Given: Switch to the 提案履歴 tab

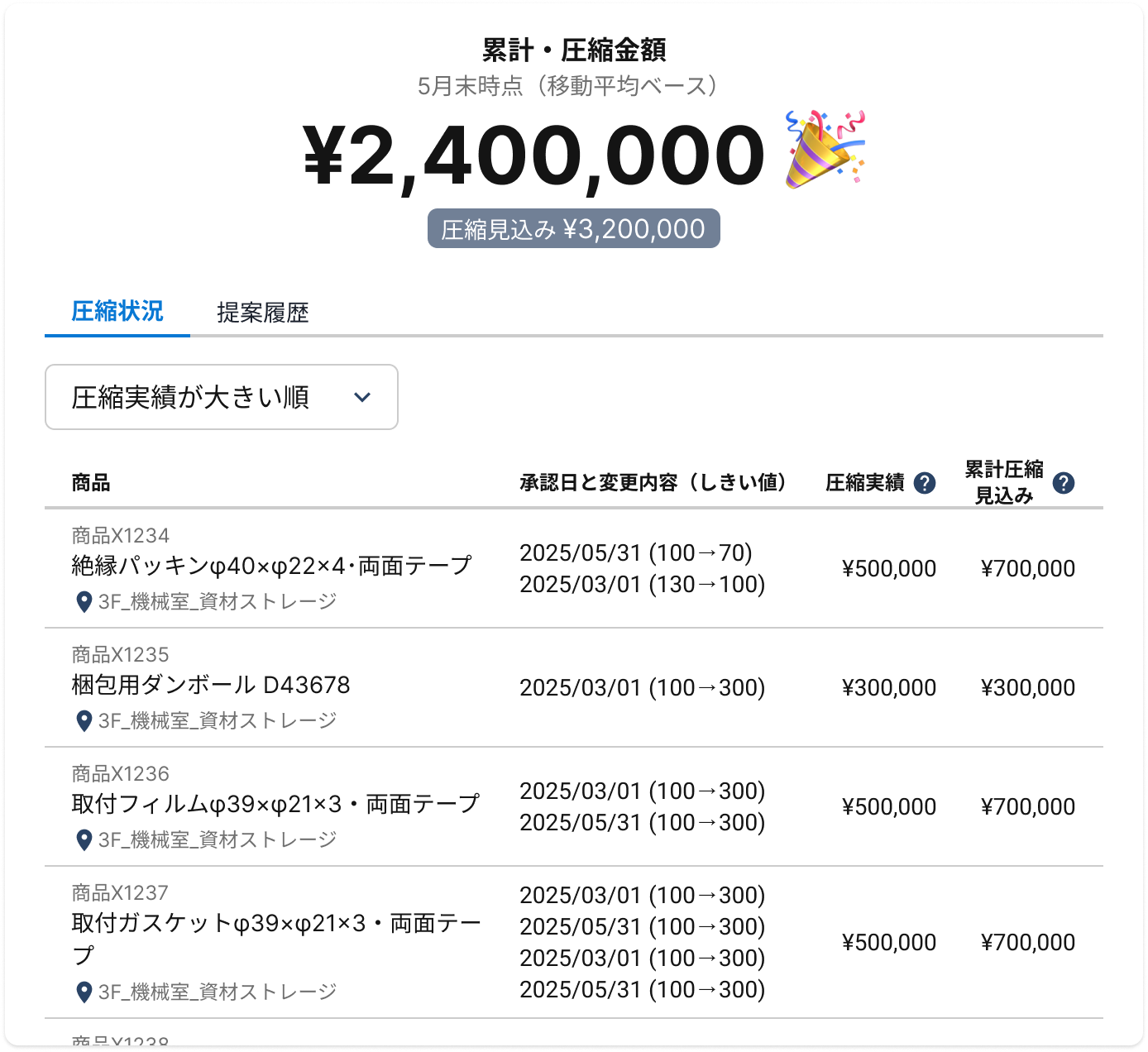Looking at the screenshot, I should point(262,313).
